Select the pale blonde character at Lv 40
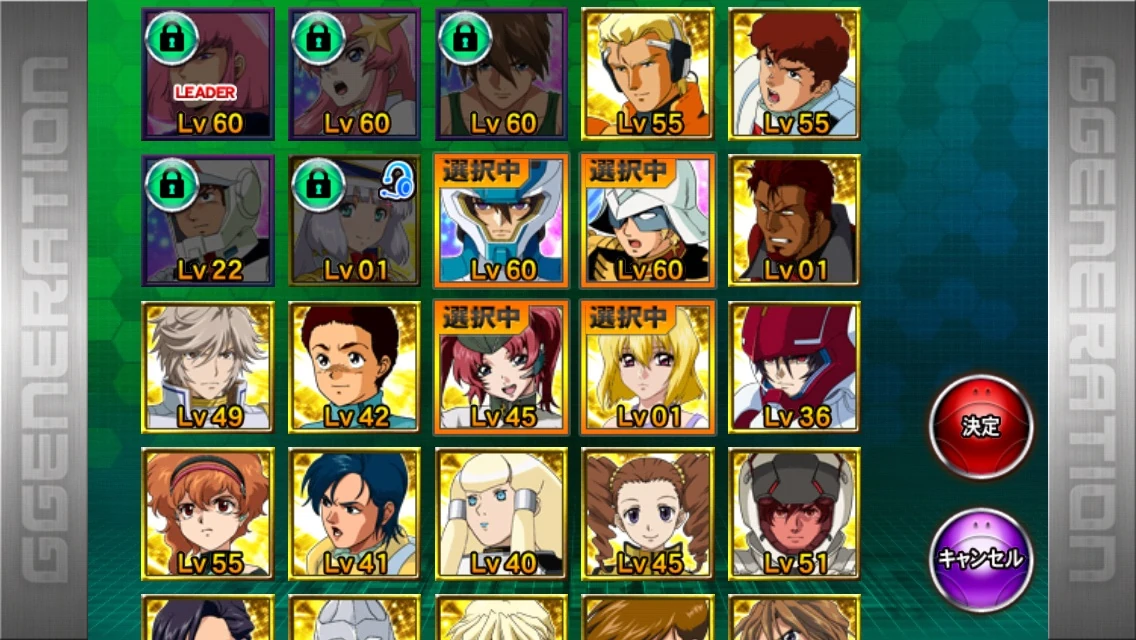 (x=501, y=513)
